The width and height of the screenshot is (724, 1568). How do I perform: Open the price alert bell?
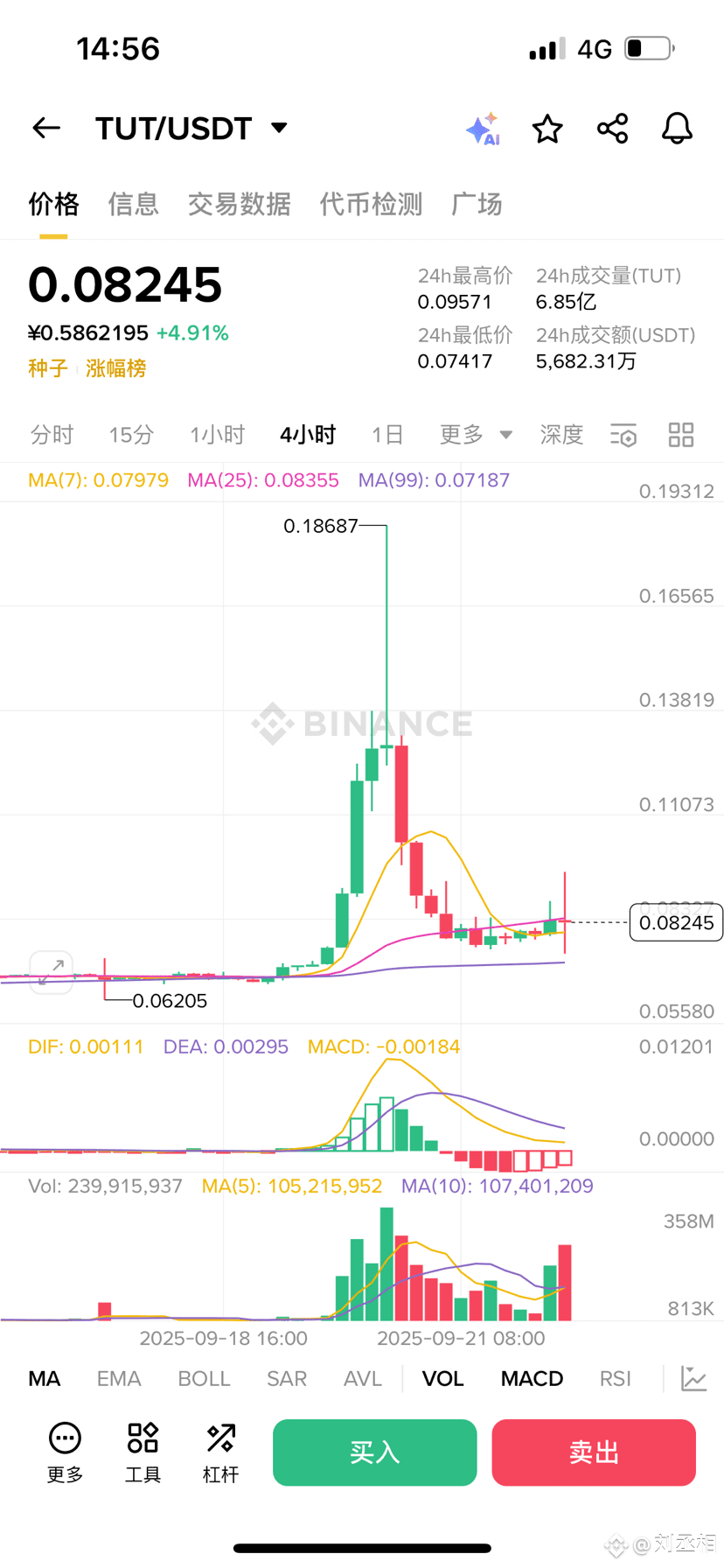pos(677,129)
